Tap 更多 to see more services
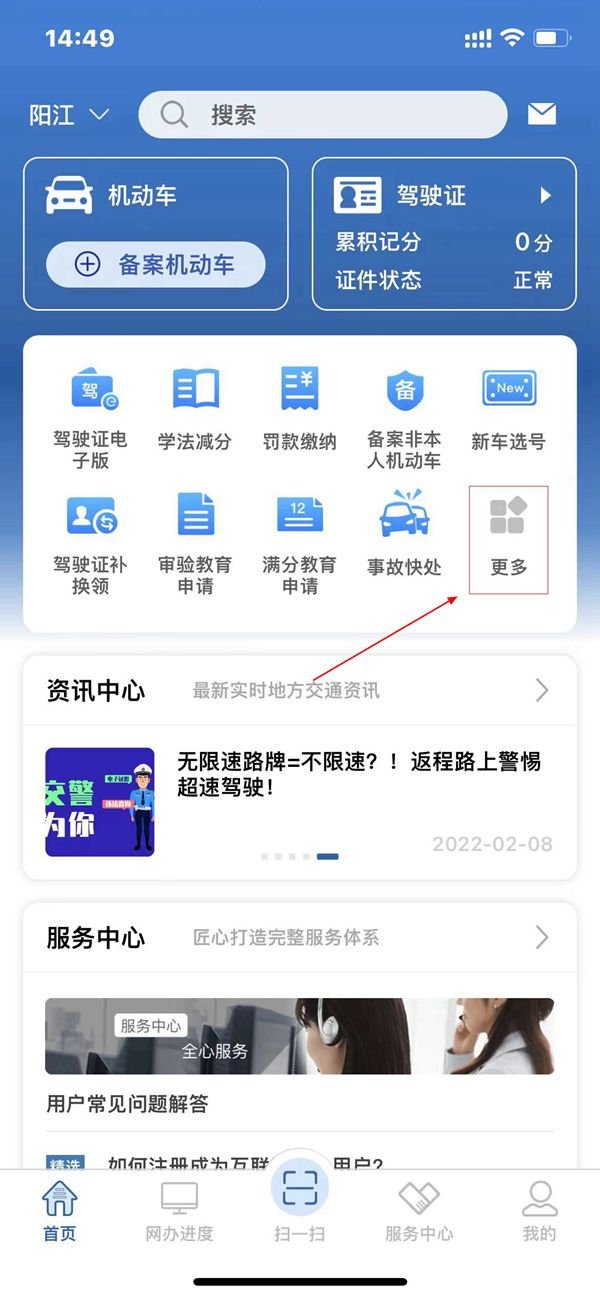The height and width of the screenshot is (1298, 600). (x=508, y=538)
